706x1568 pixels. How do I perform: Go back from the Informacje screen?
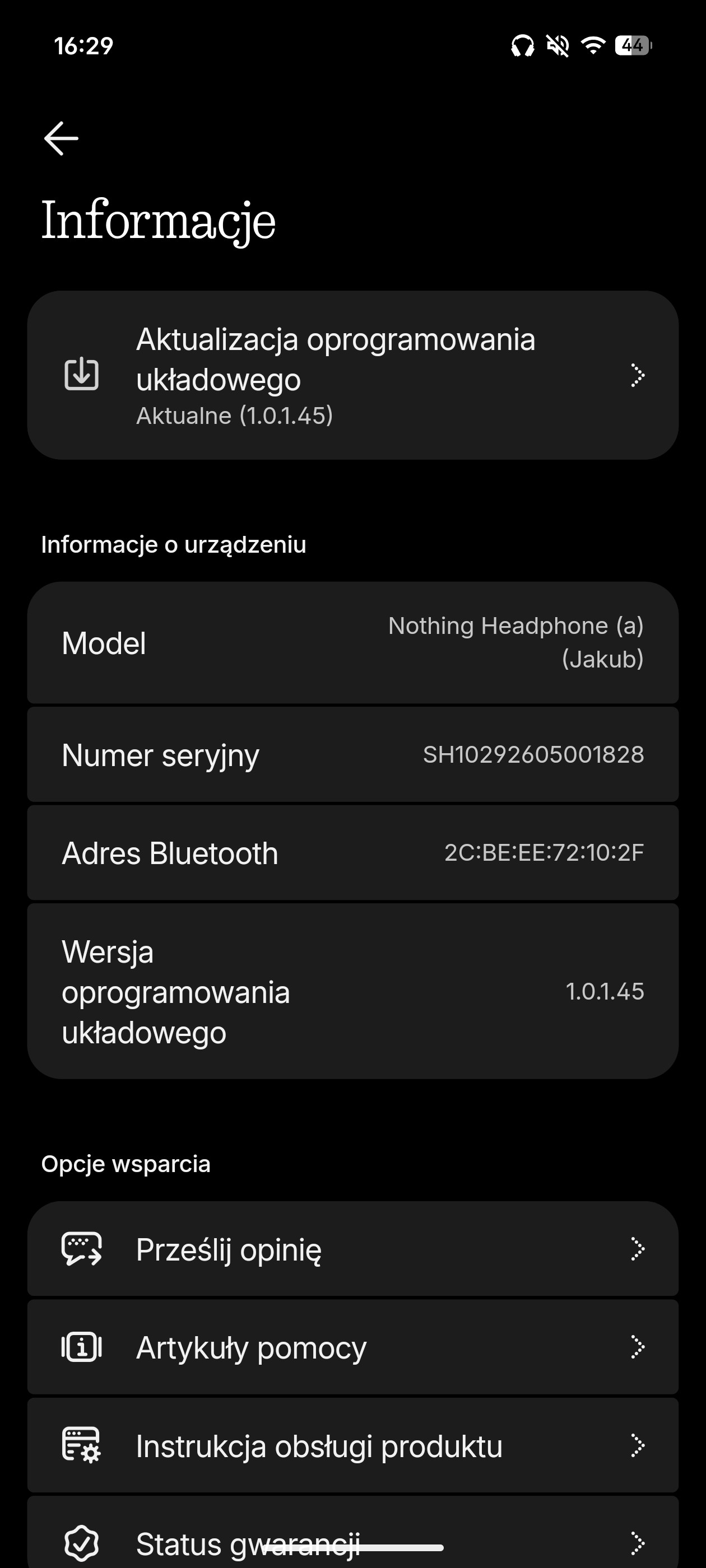[x=61, y=138]
